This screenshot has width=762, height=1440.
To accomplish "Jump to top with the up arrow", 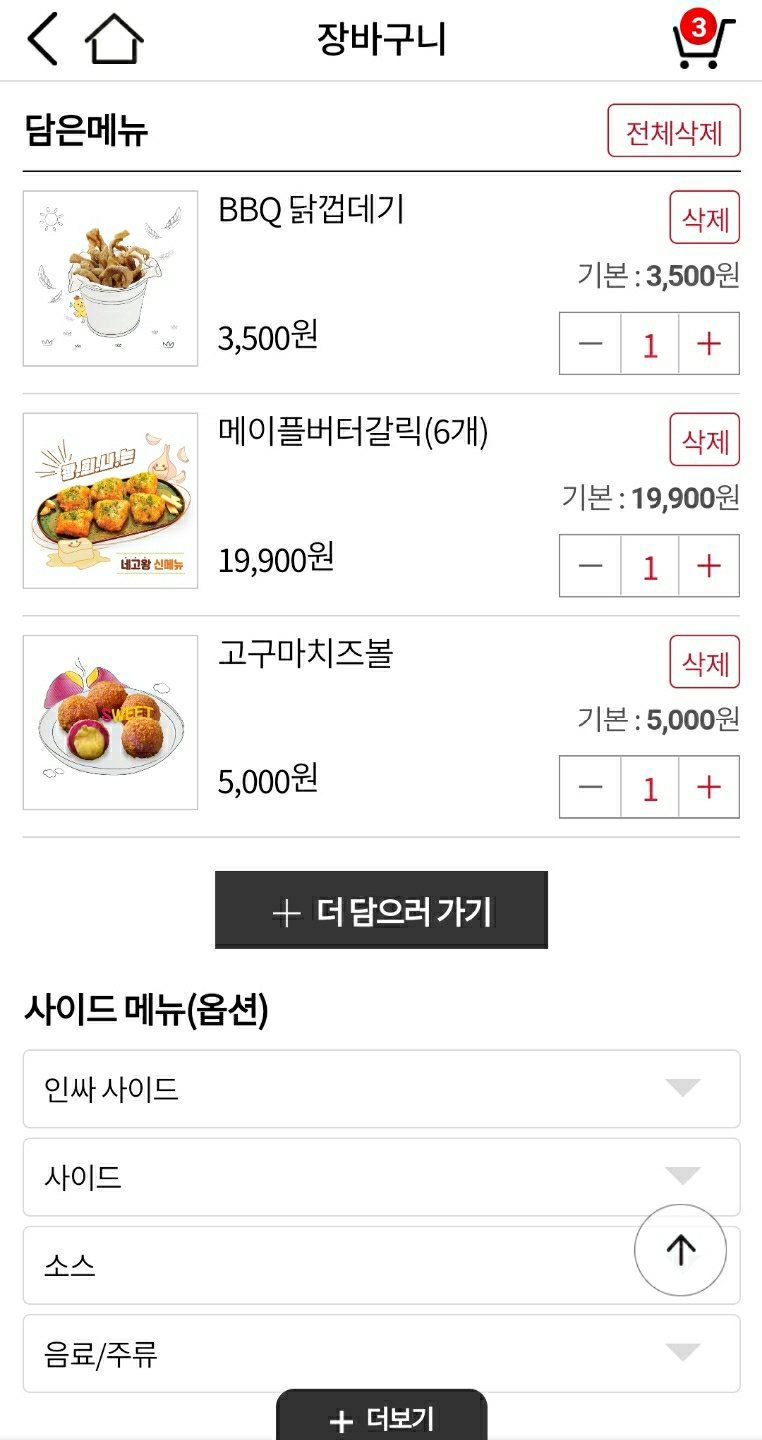I will point(681,1250).
